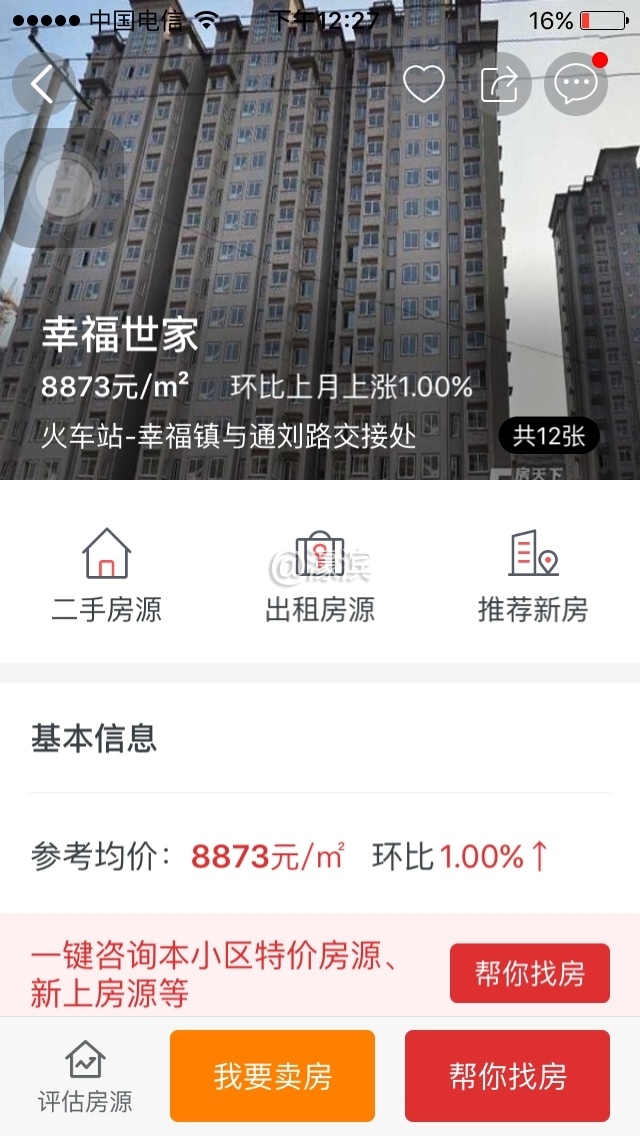640x1136 pixels.
Task: Favorite this community with the heart icon
Action: click(x=423, y=84)
